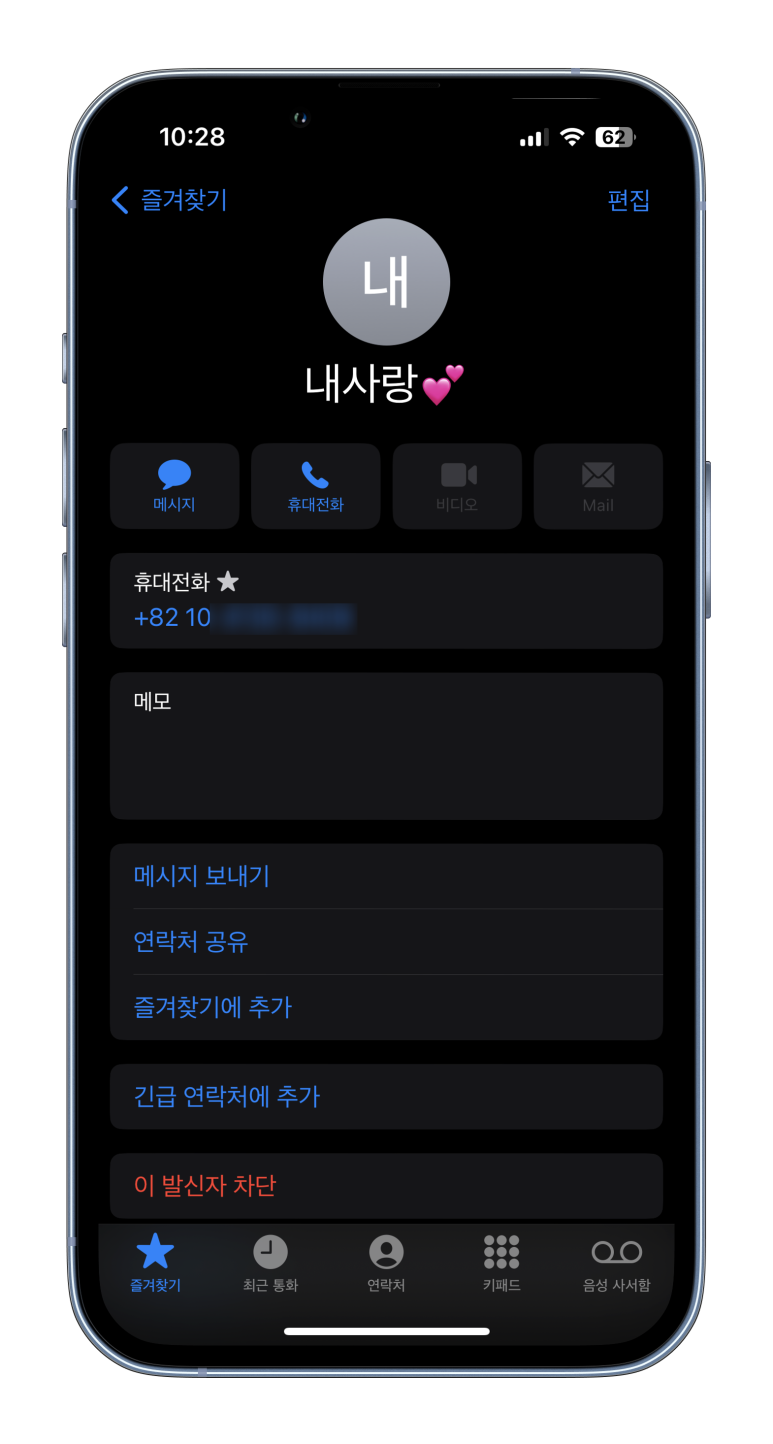Switch to the 최근 통화 tab
This screenshot has width=773, height=1444.
pyautogui.click(x=270, y=1263)
